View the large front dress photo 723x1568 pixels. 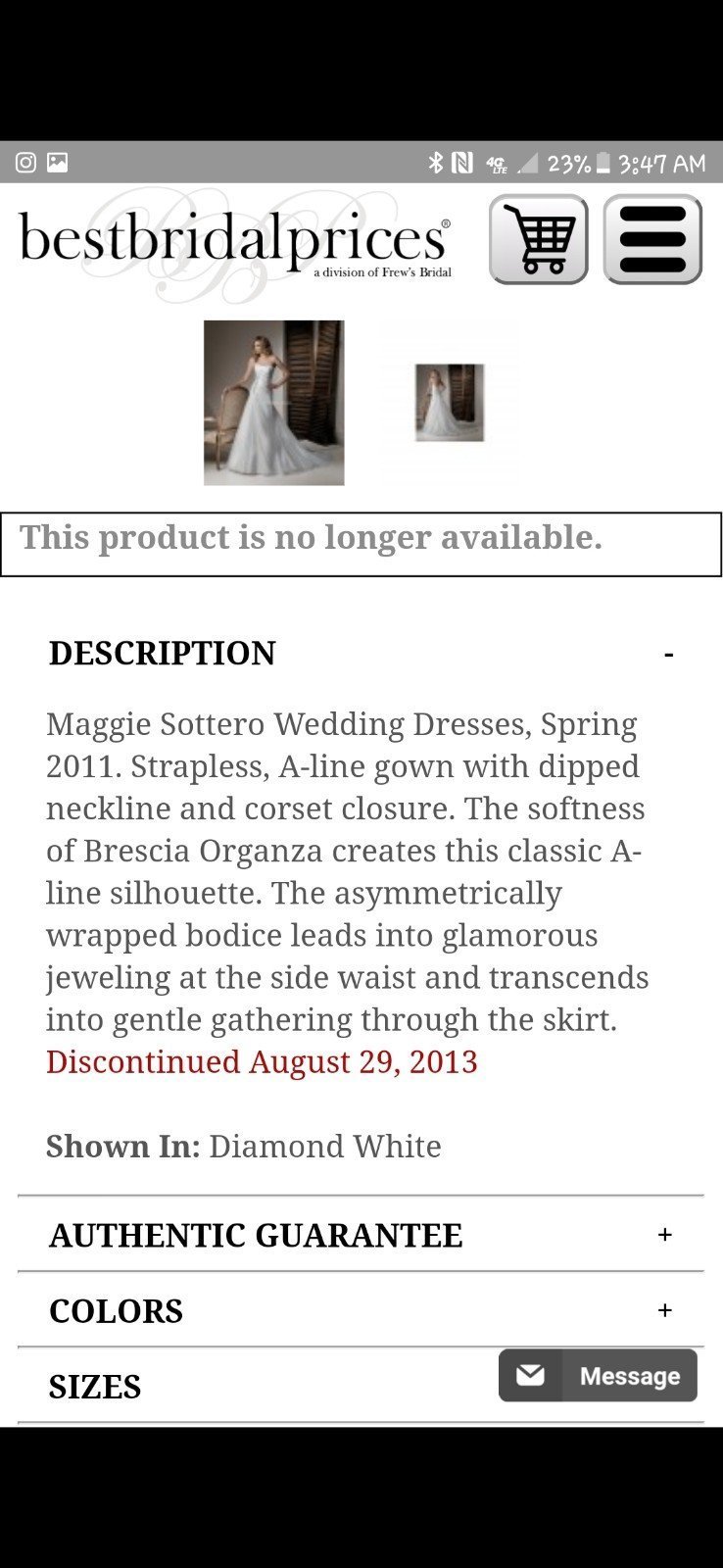pos(273,403)
